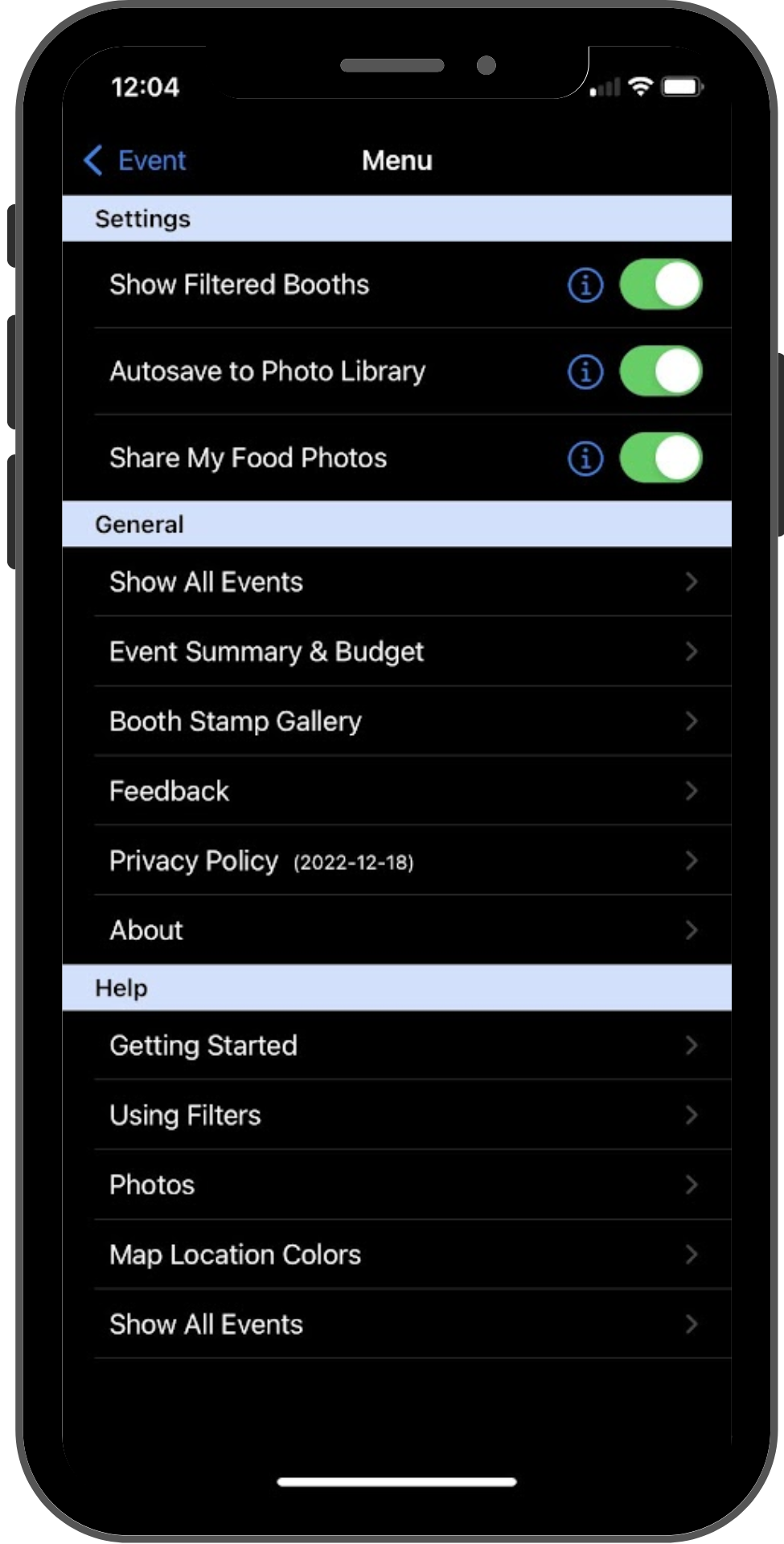This screenshot has height=1544, width=784.
Task: Disable Autosave to Photo Library
Action: coord(661,372)
